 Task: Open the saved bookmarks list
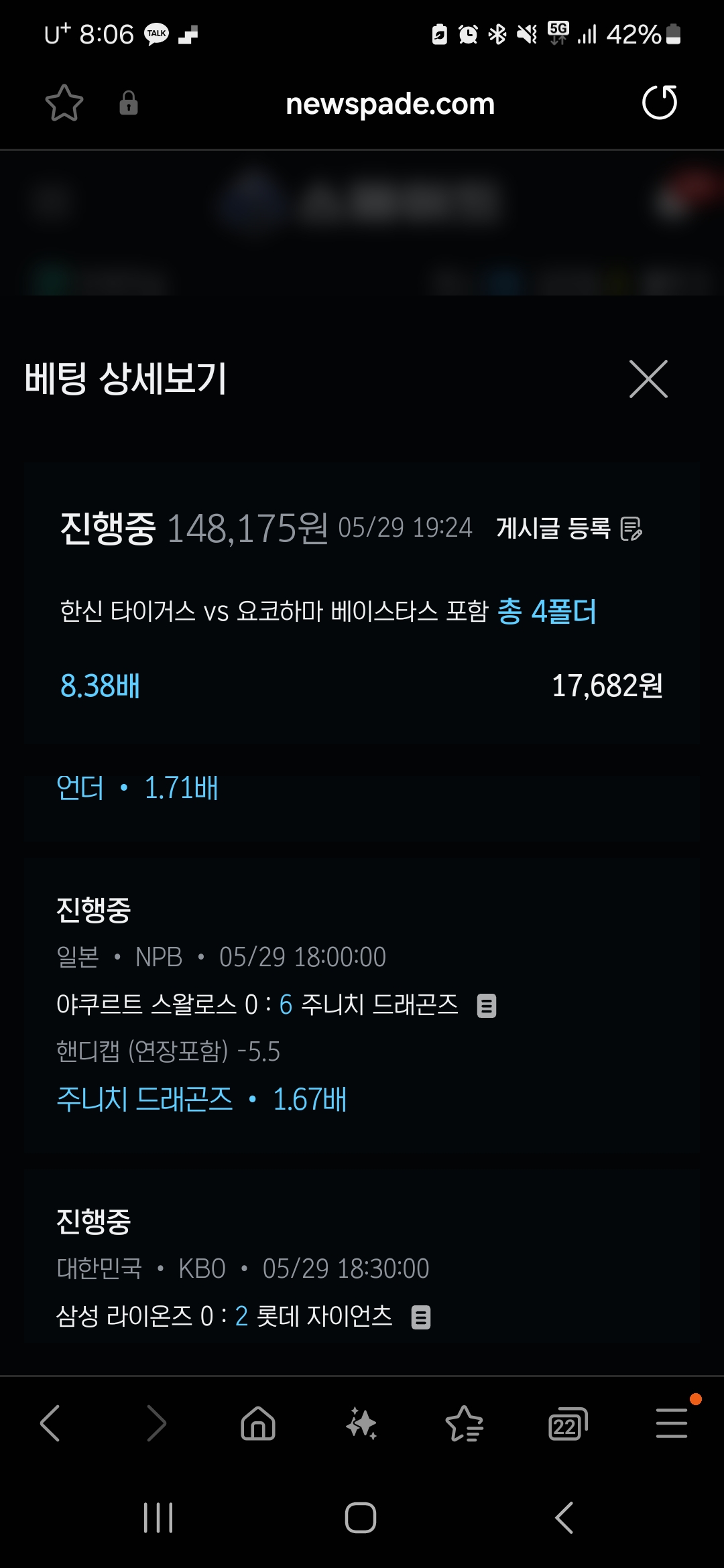click(x=465, y=1423)
